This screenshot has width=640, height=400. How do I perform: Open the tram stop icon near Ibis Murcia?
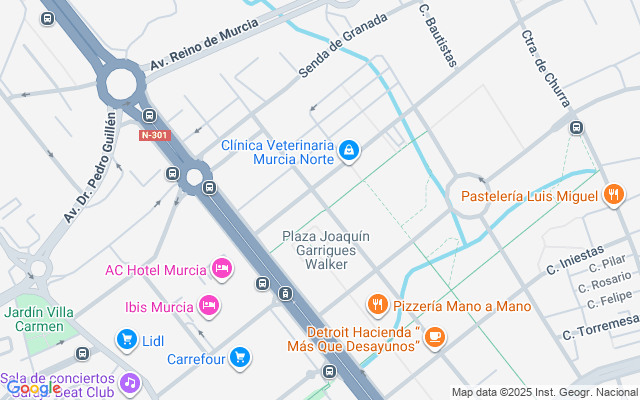pyautogui.click(x=285, y=293)
